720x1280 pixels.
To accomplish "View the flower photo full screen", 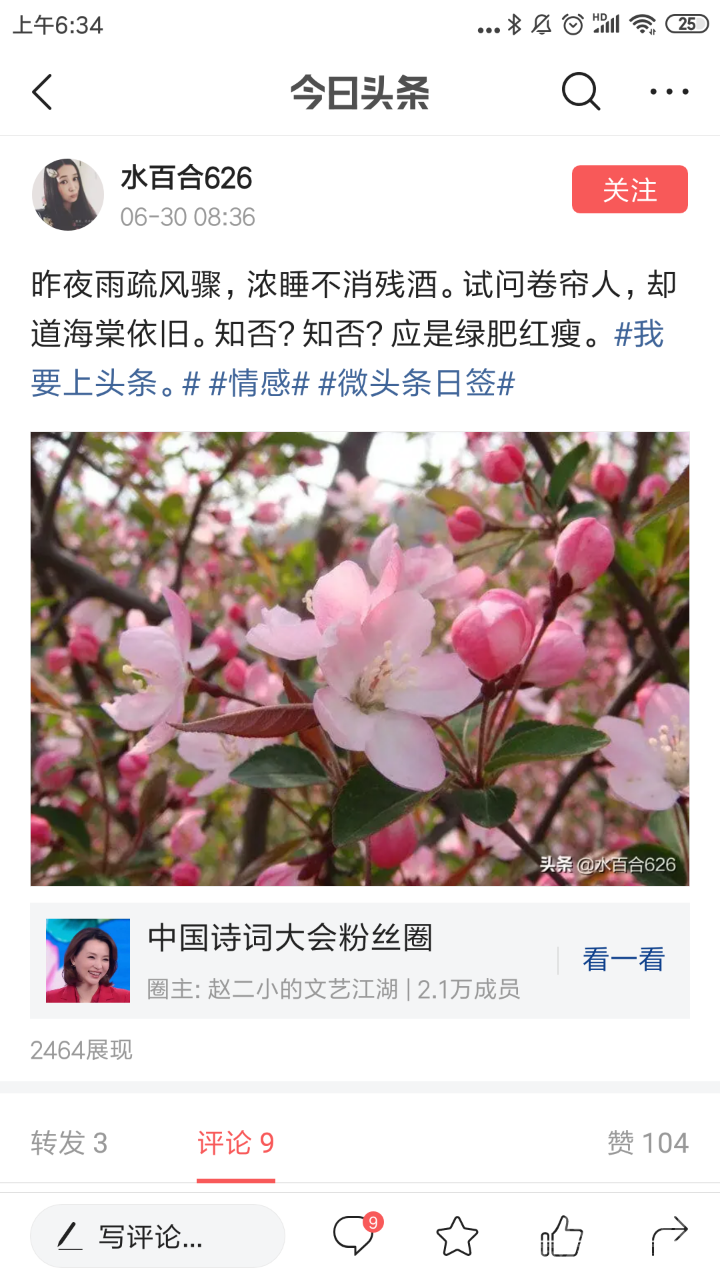I will pyautogui.click(x=360, y=658).
